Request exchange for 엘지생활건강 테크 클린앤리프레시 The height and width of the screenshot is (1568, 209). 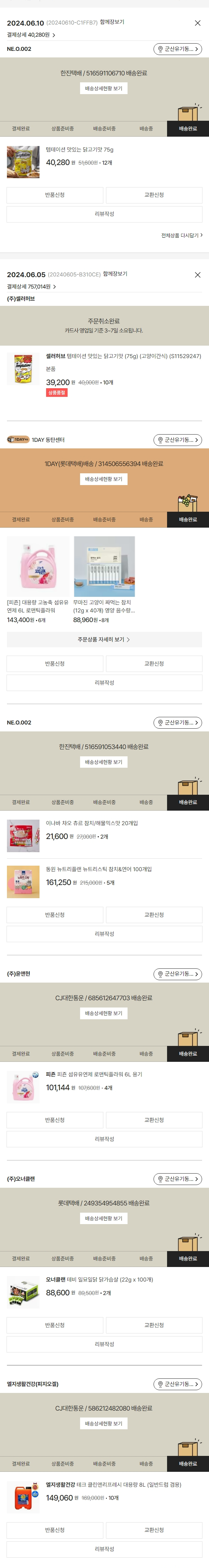154,1530
